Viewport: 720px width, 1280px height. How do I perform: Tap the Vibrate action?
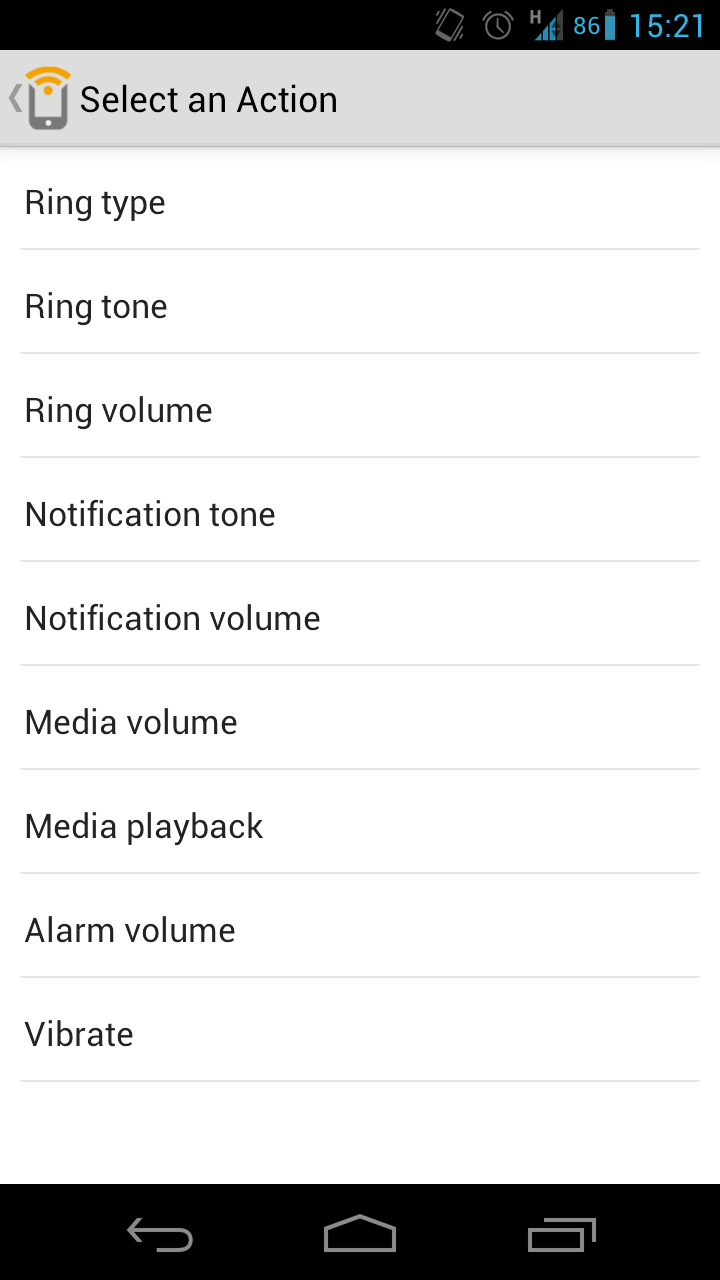click(x=360, y=1034)
